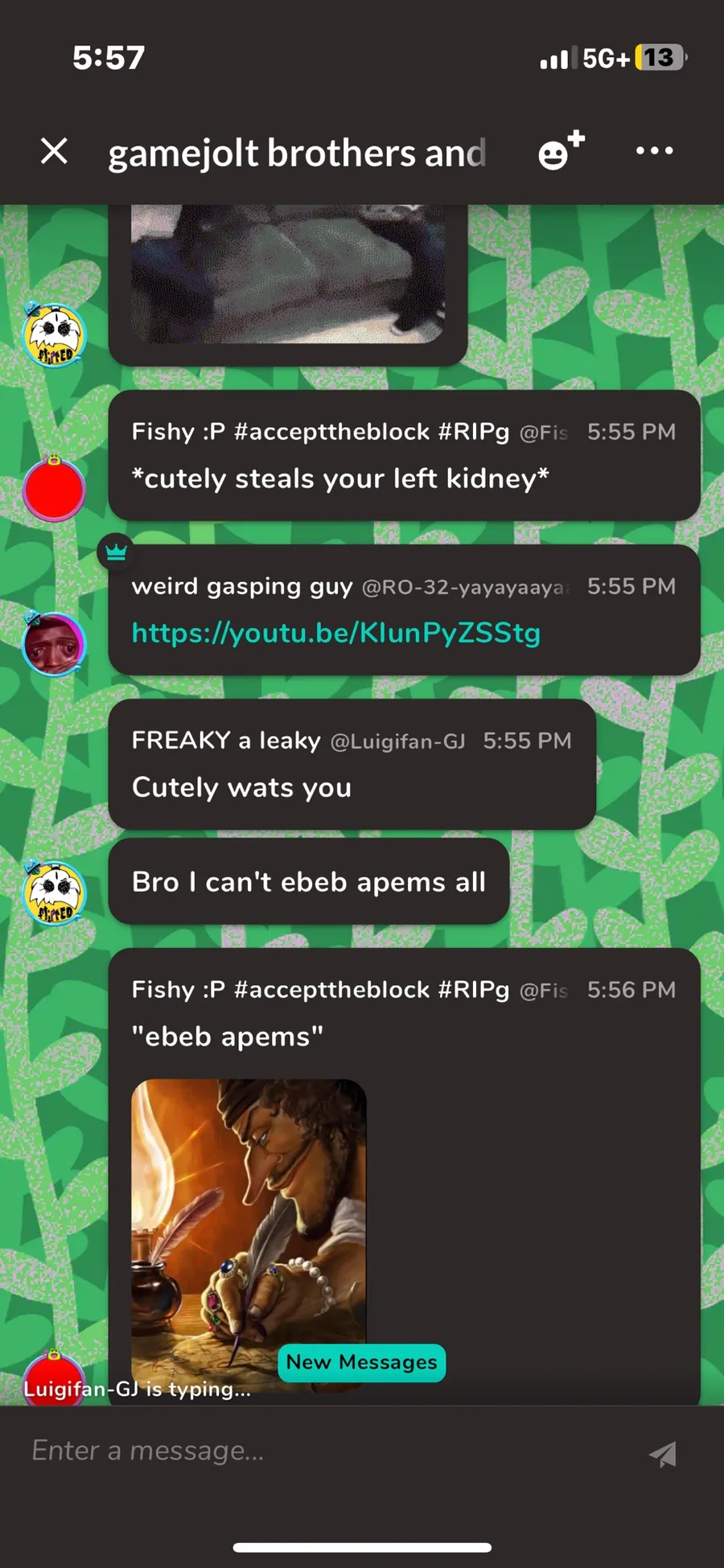Open the old writer image attachment
The height and width of the screenshot is (1568, 724).
point(249,1226)
